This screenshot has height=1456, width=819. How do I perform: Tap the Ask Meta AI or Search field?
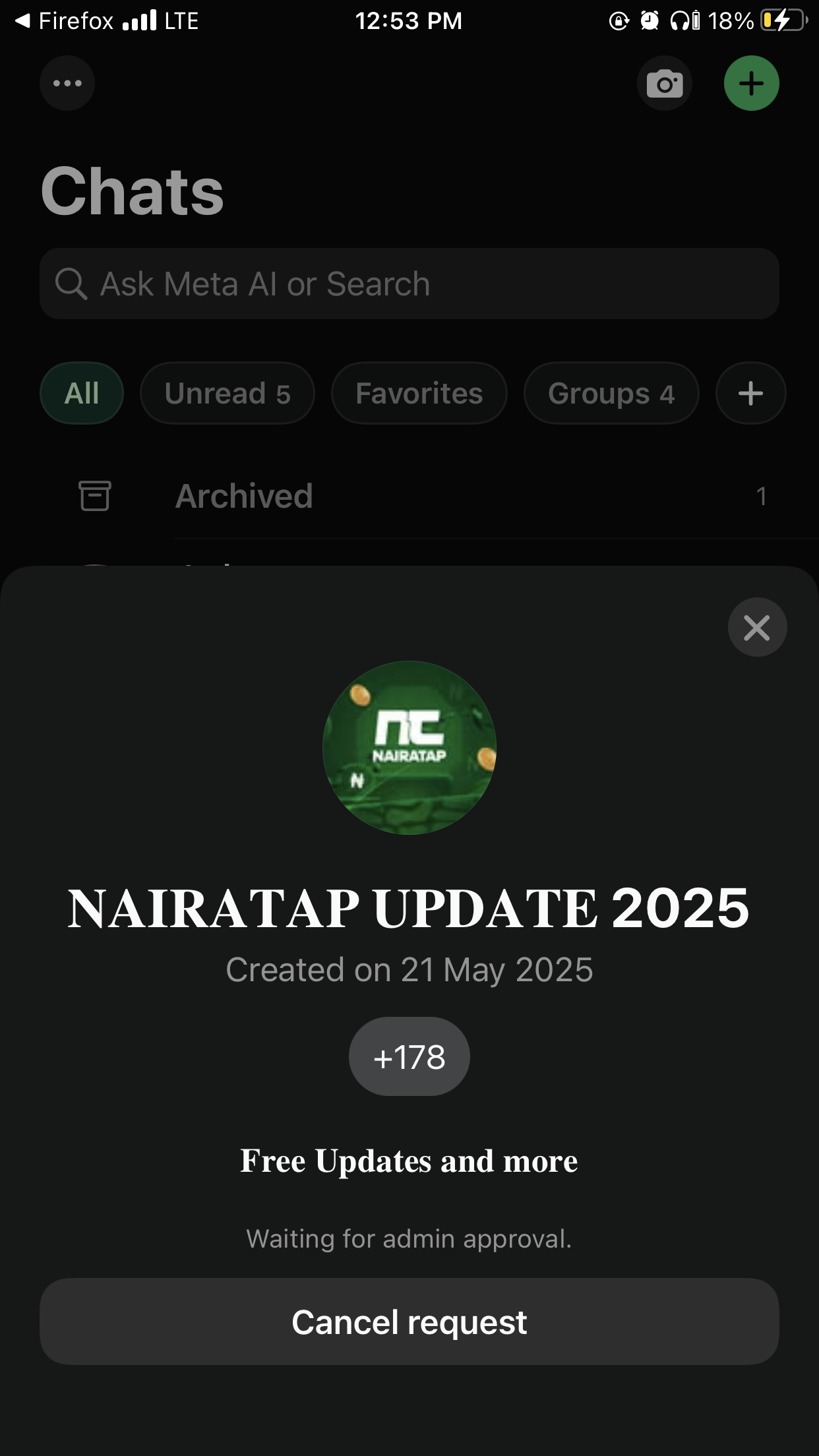pos(409,284)
